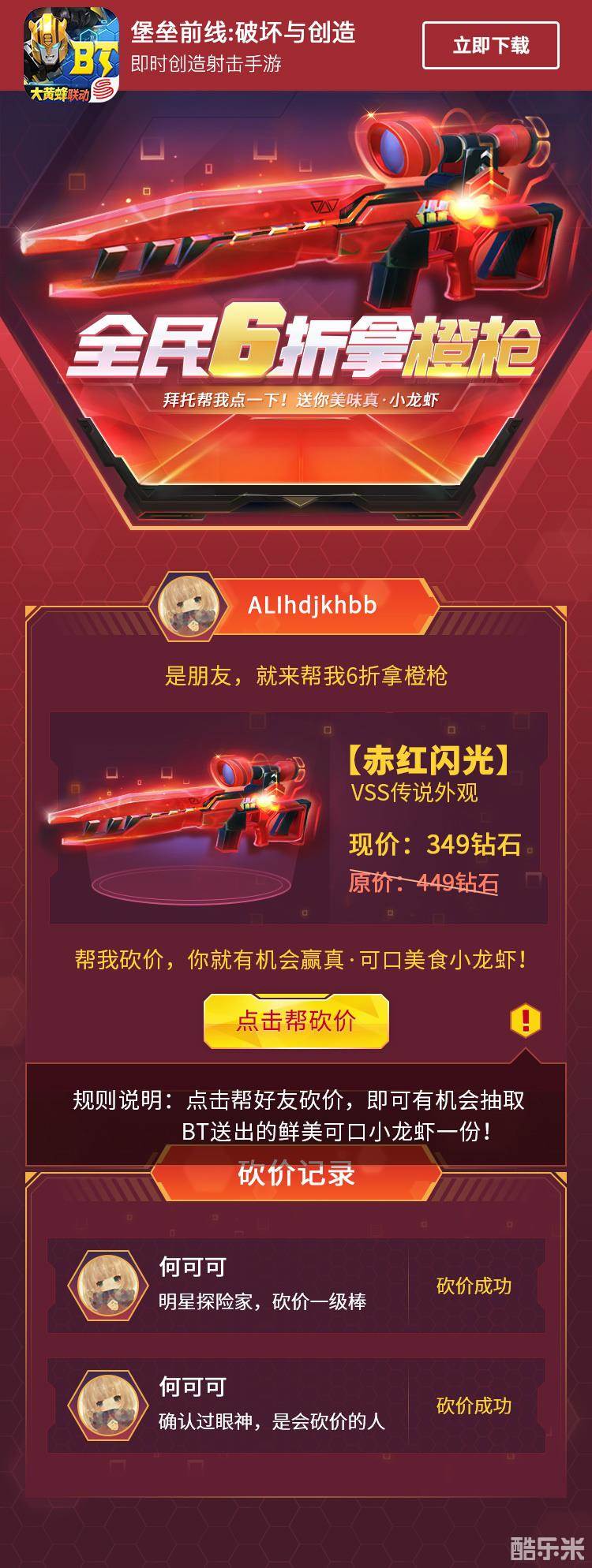Image resolution: width=592 pixels, height=1568 pixels.
Task: Tap 点击帮砍价 to help bargain
Action: point(296,1021)
